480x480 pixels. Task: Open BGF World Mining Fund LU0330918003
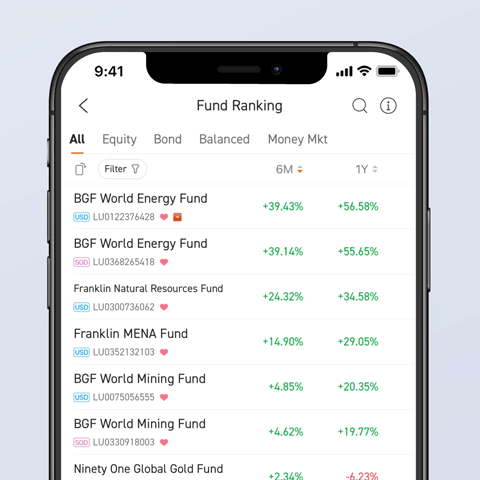point(238,432)
